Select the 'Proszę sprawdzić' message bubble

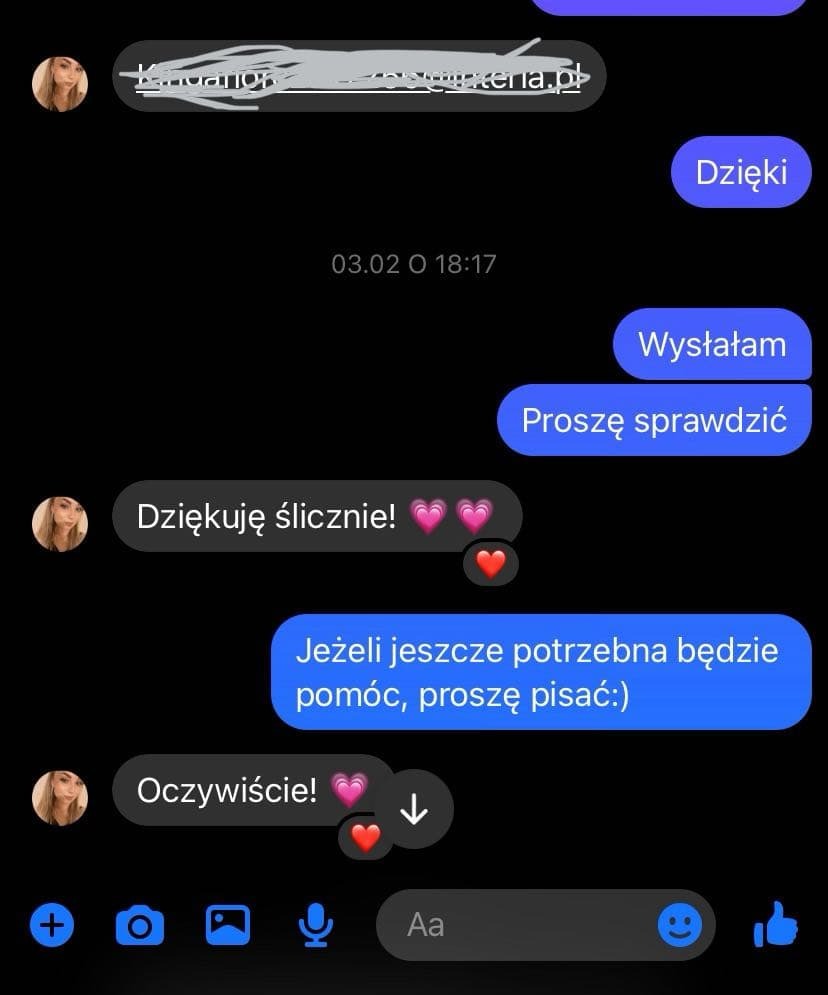tap(654, 419)
